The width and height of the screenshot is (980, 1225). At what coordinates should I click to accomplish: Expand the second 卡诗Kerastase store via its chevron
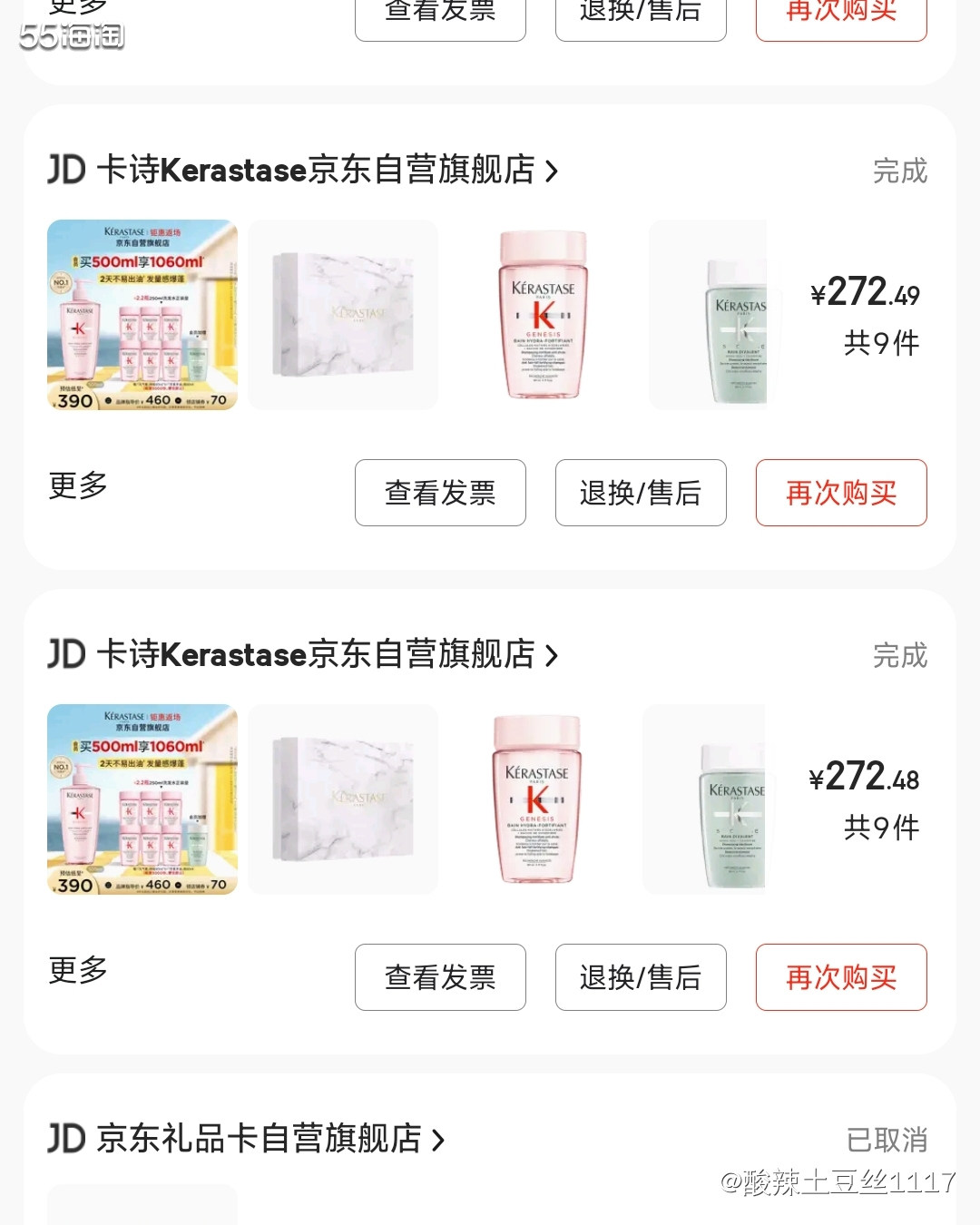553,654
